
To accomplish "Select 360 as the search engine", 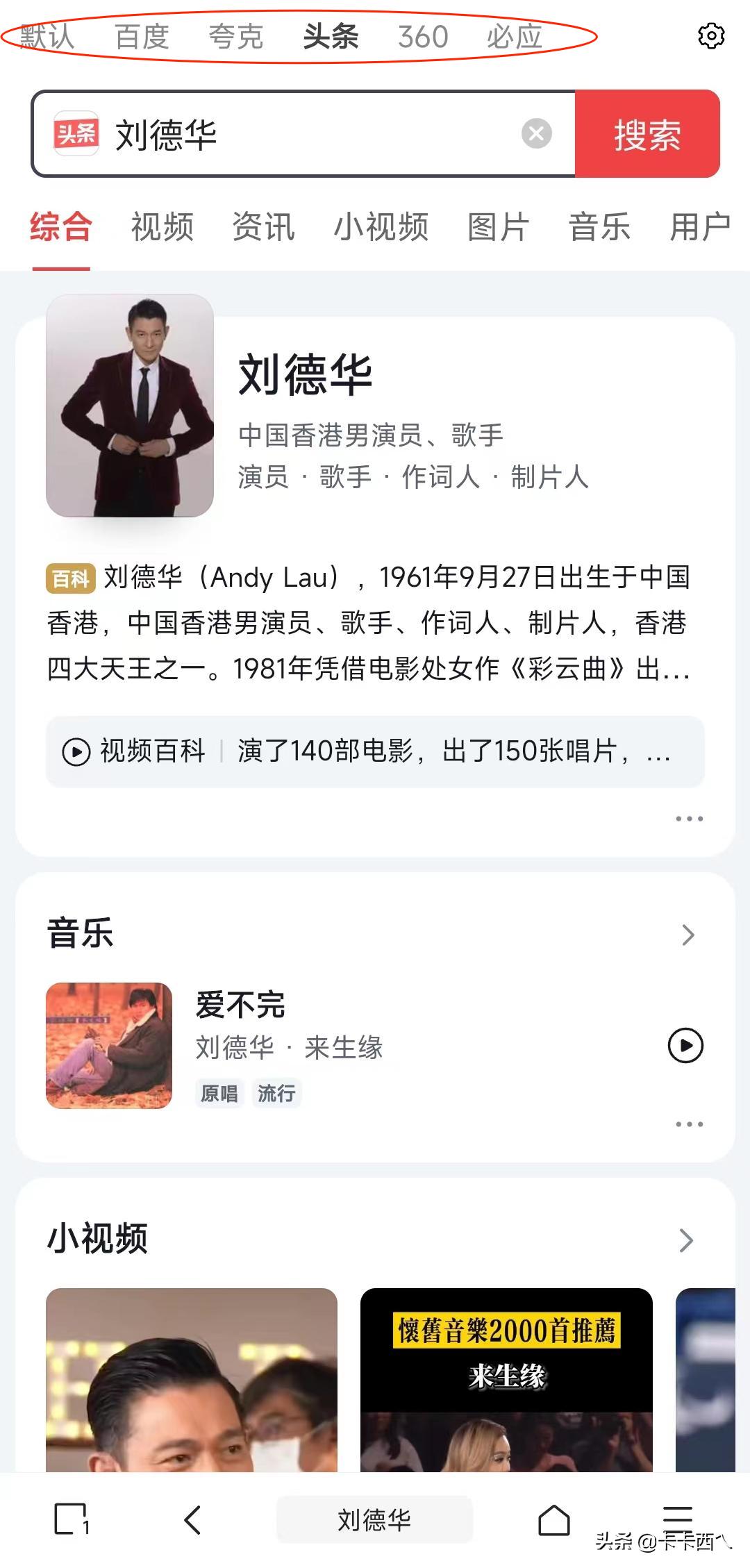I will tap(422, 38).
